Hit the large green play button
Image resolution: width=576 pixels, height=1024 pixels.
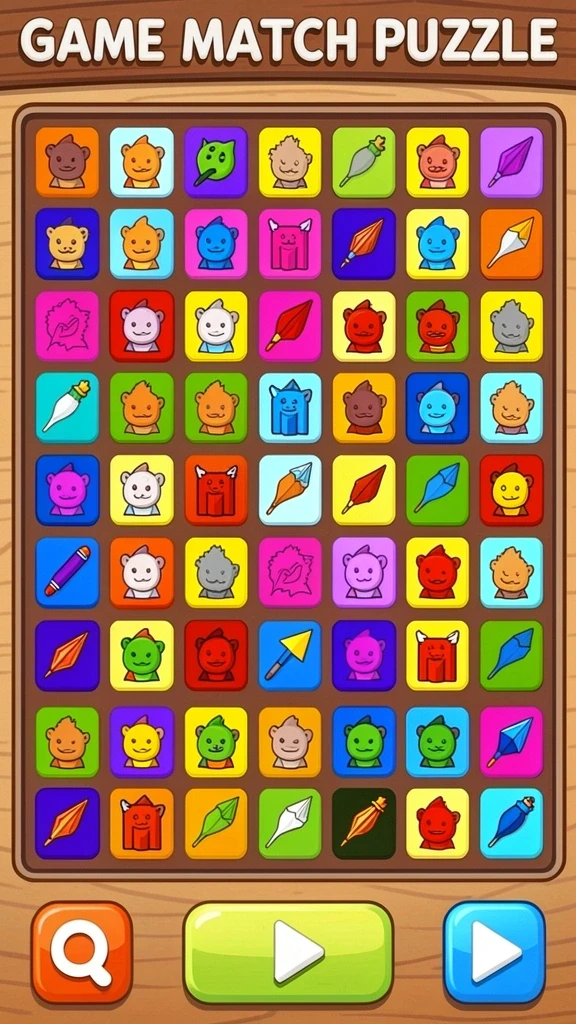(288, 952)
